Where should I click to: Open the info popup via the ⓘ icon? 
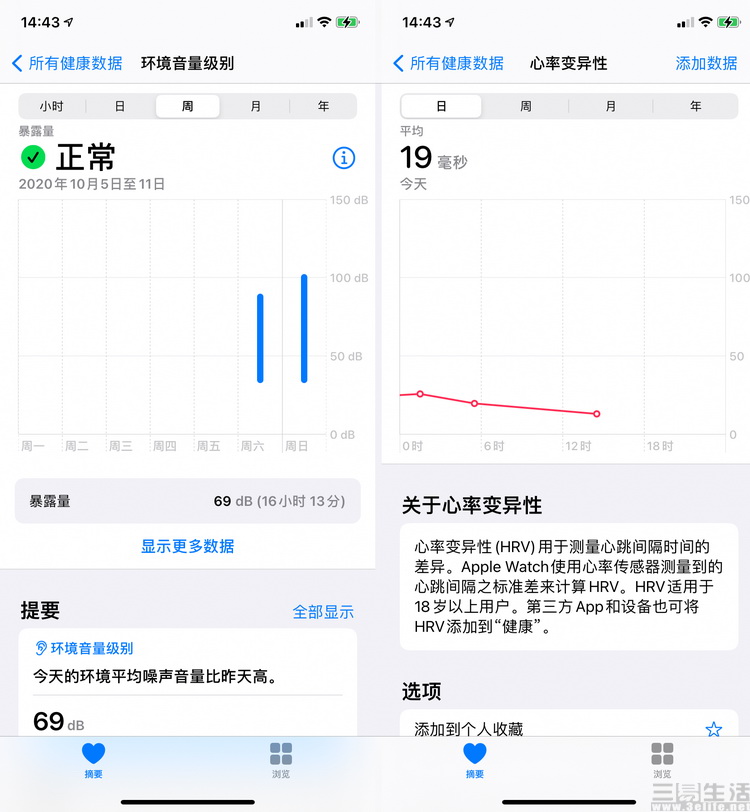(344, 158)
